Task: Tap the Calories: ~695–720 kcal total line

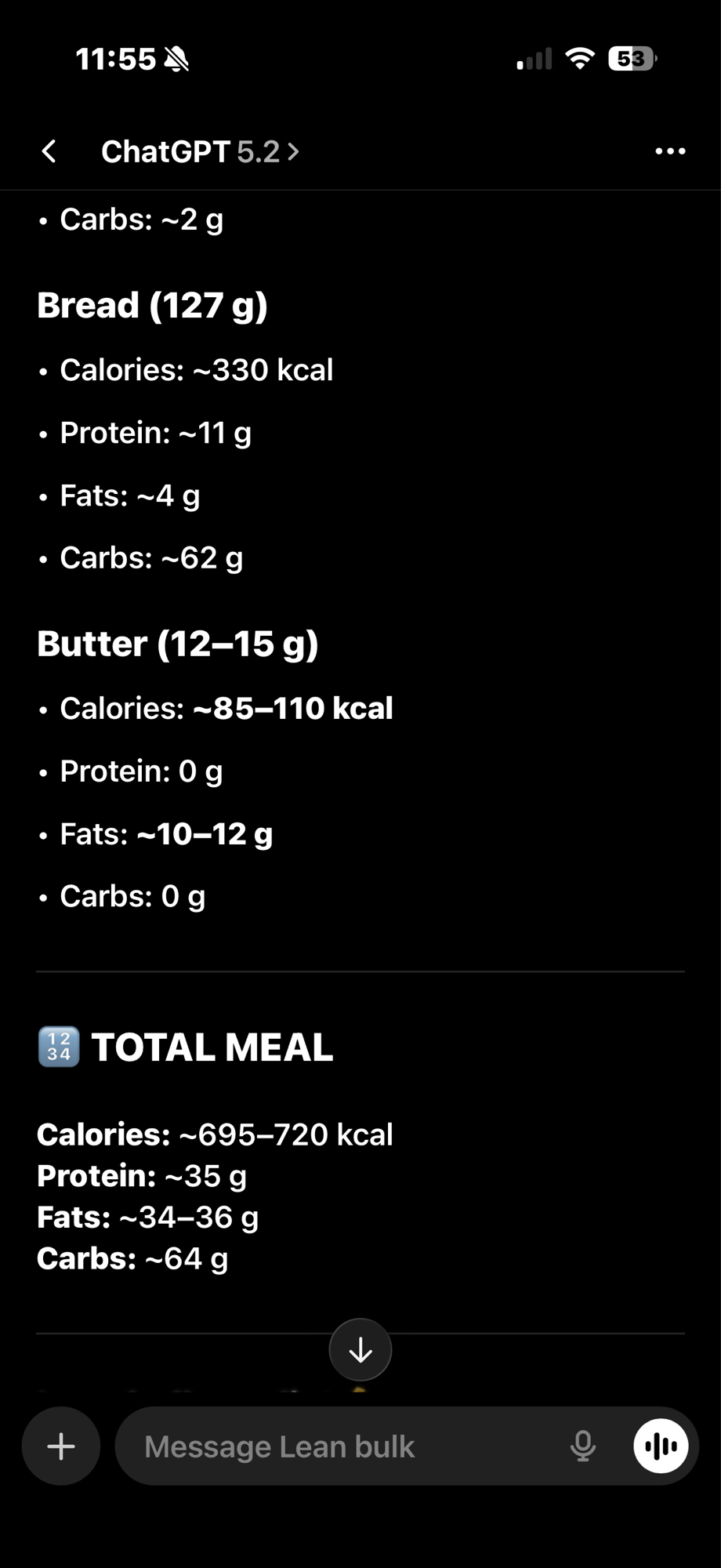Action: tap(214, 1134)
